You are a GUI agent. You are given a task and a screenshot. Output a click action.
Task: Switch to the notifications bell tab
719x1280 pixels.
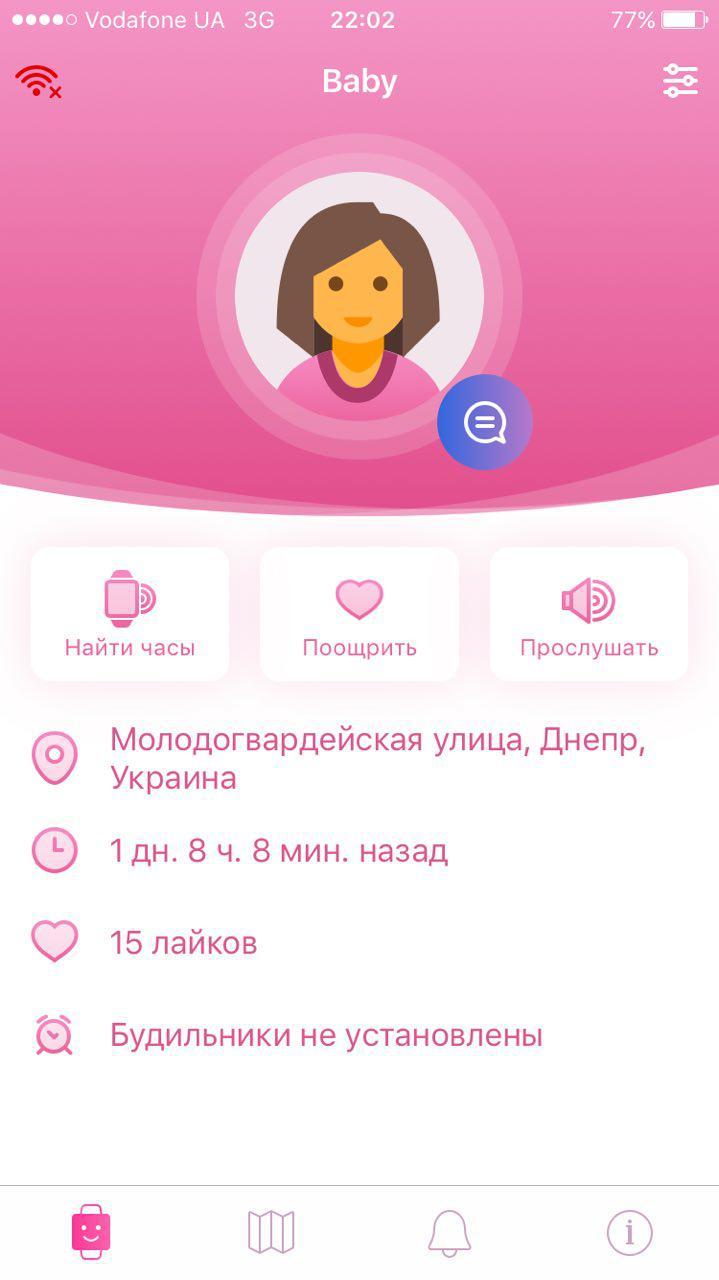(x=449, y=1231)
